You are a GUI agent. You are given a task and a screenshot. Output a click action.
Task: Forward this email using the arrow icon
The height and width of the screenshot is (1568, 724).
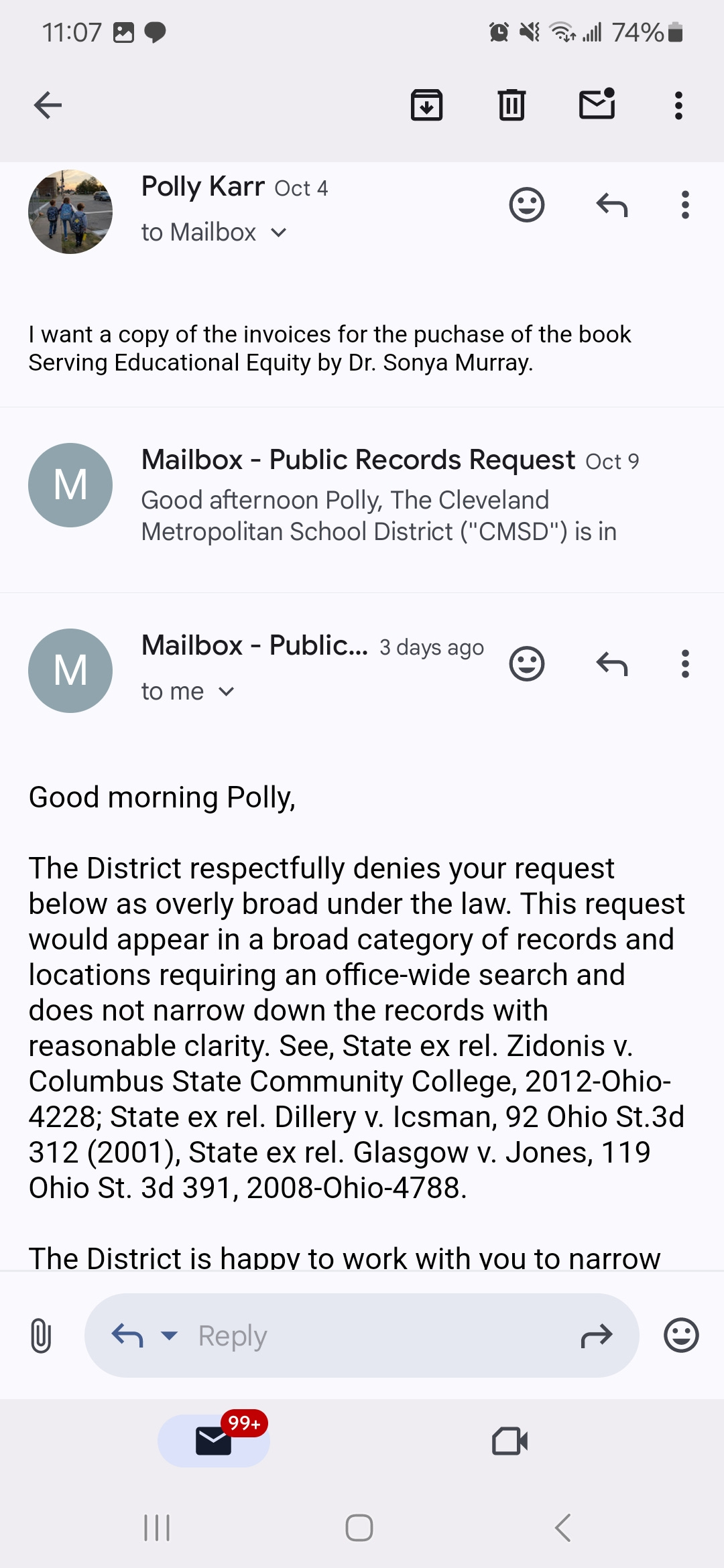pyautogui.click(x=596, y=1335)
